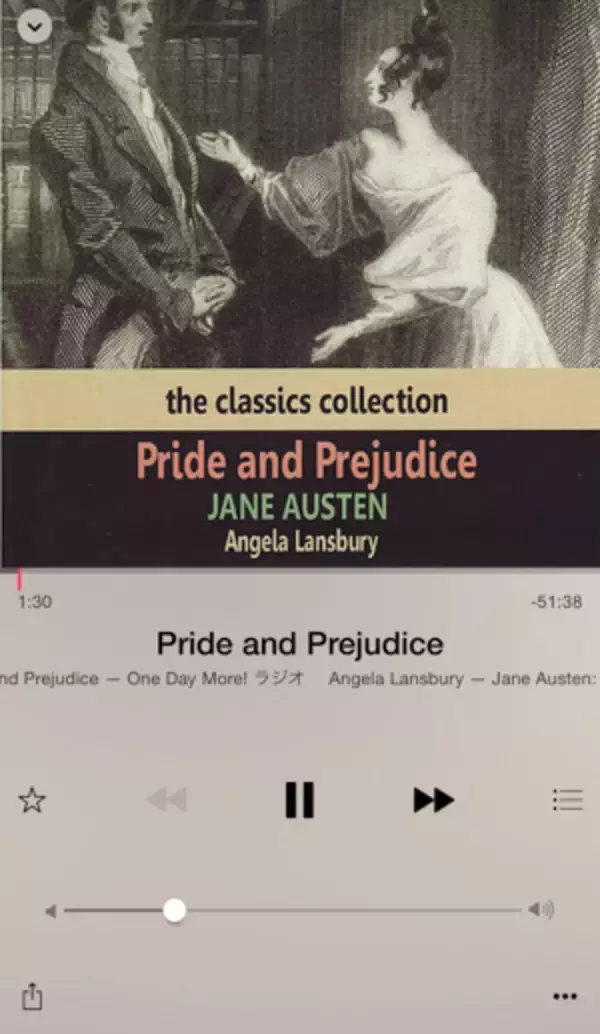Pause Pride and Prejudice playback
This screenshot has height=1034, width=600.
[x=299, y=800]
